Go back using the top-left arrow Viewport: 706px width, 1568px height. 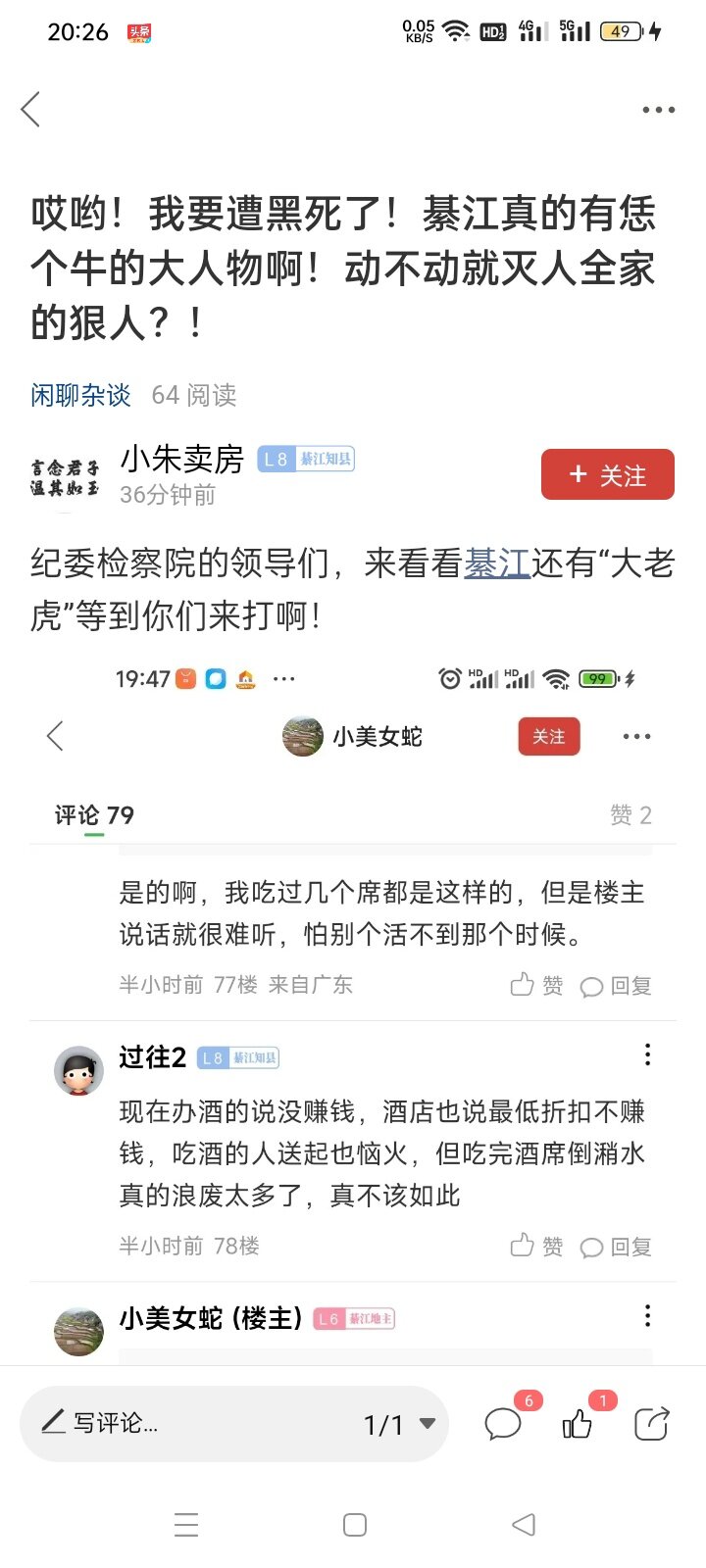click(31, 109)
